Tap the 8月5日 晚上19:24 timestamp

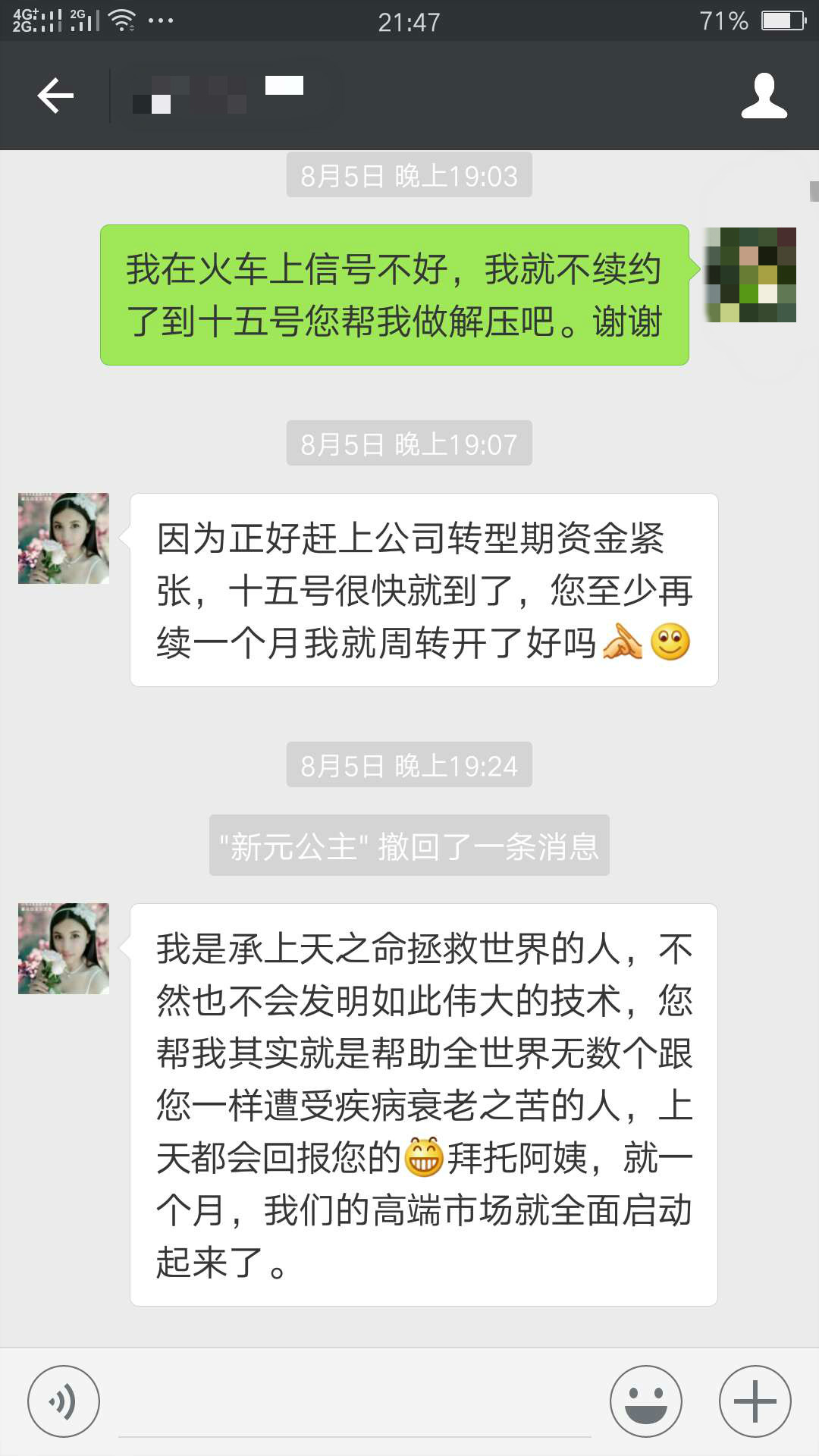[409, 766]
